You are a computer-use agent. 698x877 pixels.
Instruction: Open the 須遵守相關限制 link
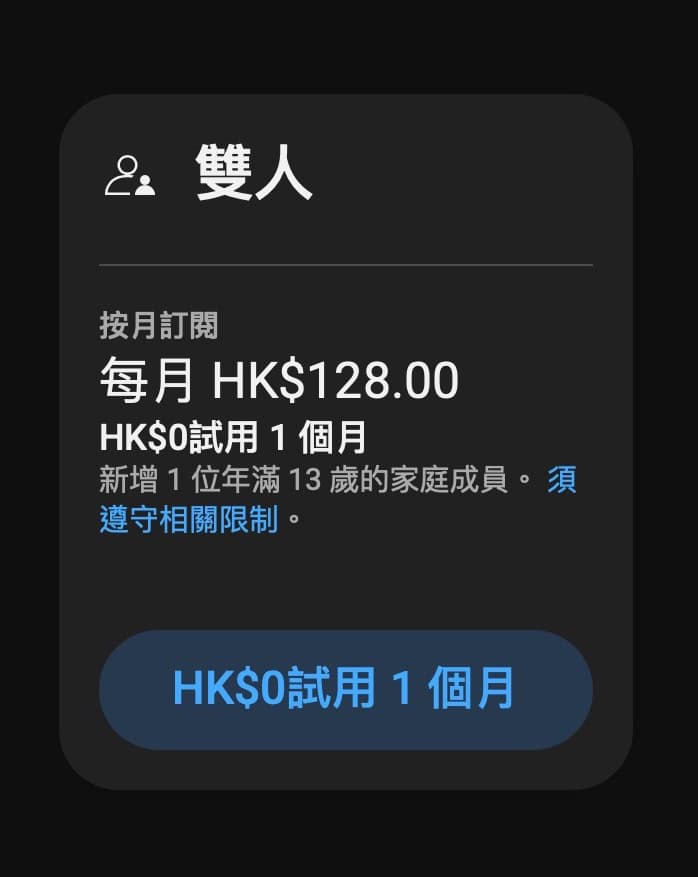188,520
